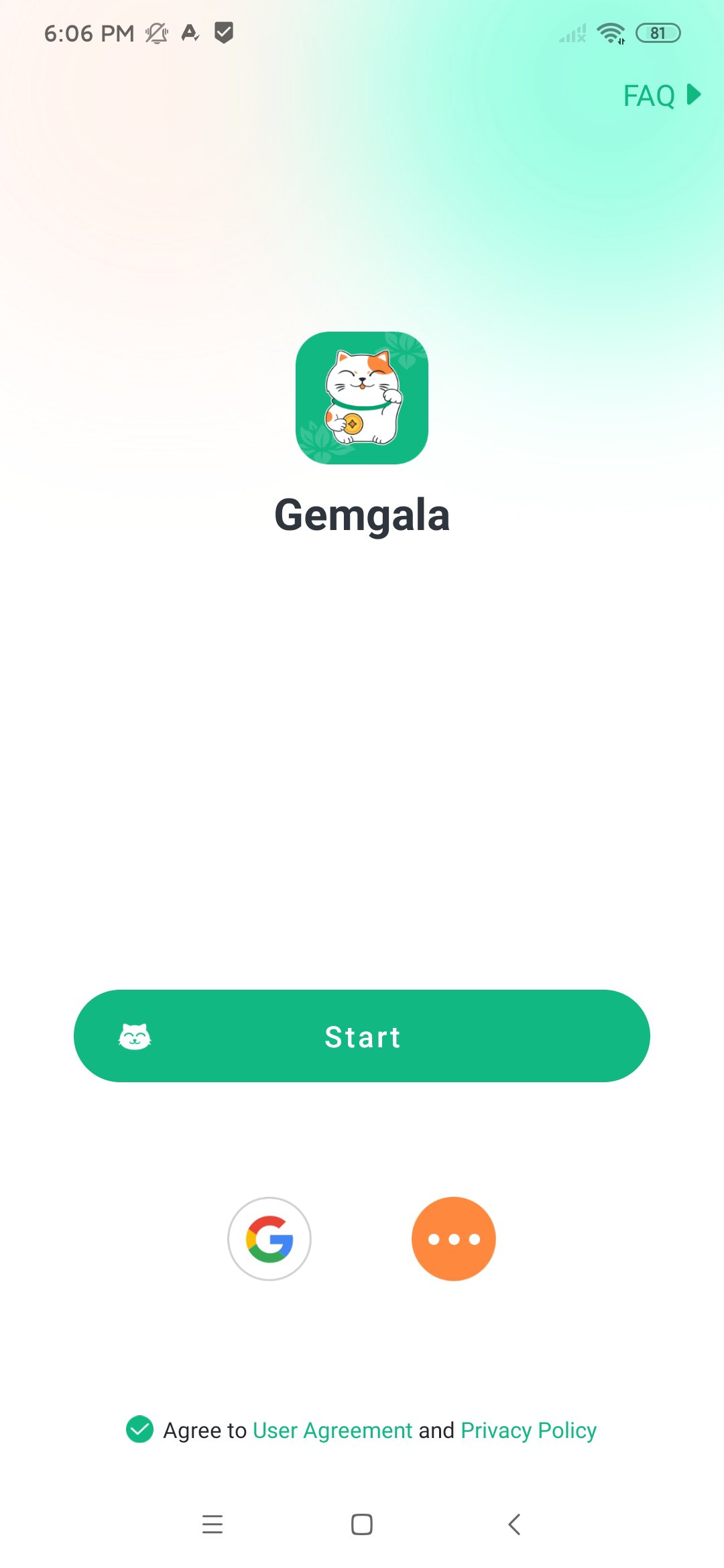Go back using system navigation
This screenshot has height=1568, width=724.
(x=514, y=1524)
